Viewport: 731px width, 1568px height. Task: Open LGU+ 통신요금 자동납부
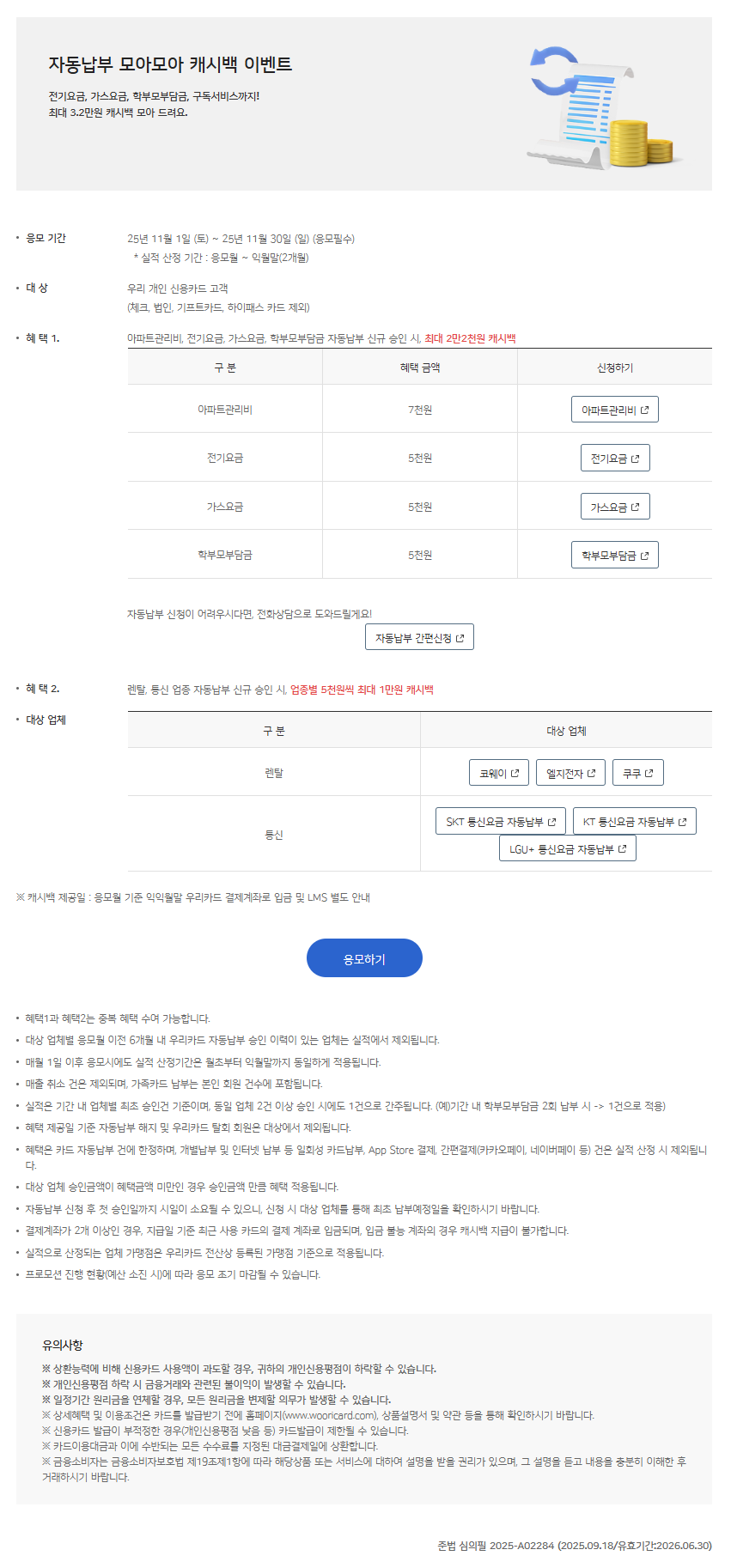(567, 848)
